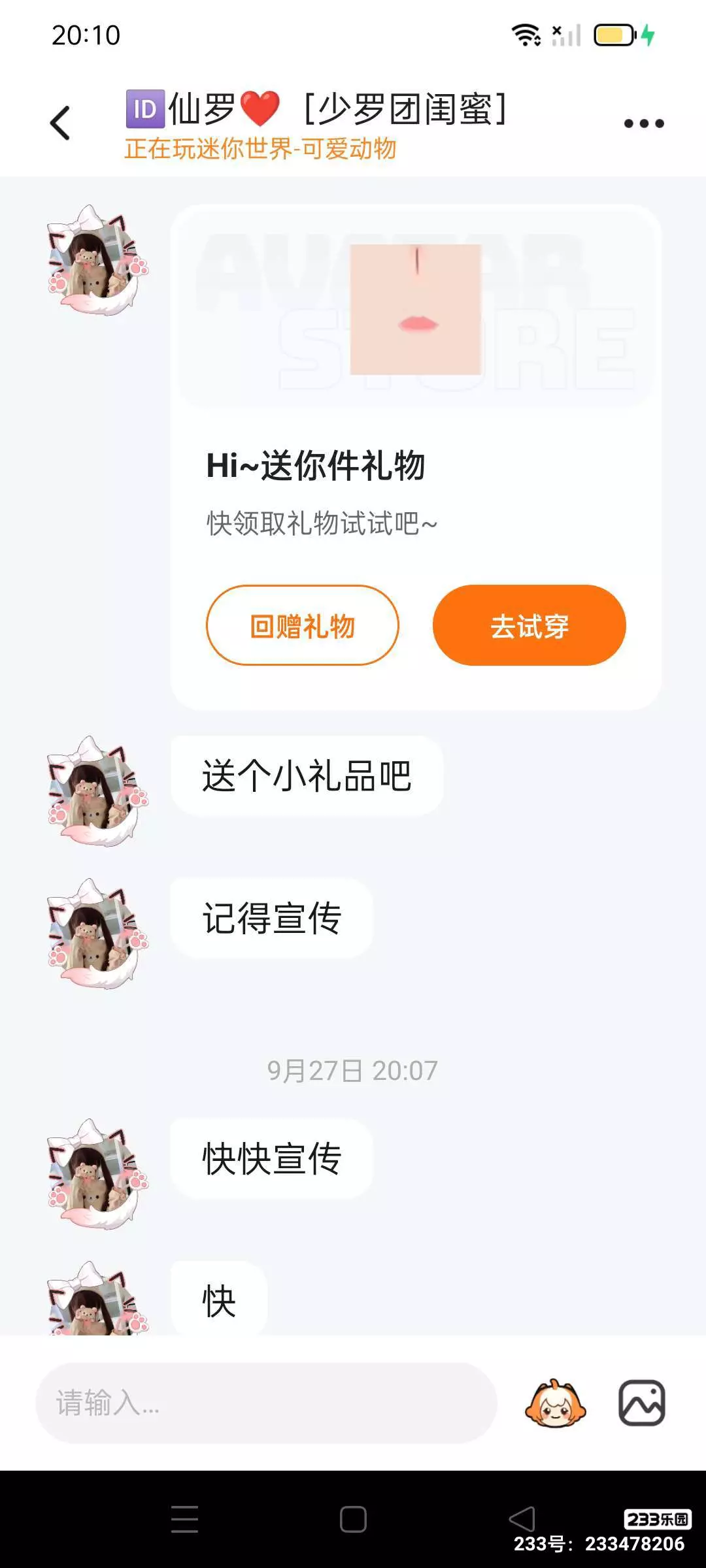Open the gift card image preview

click(416, 308)
